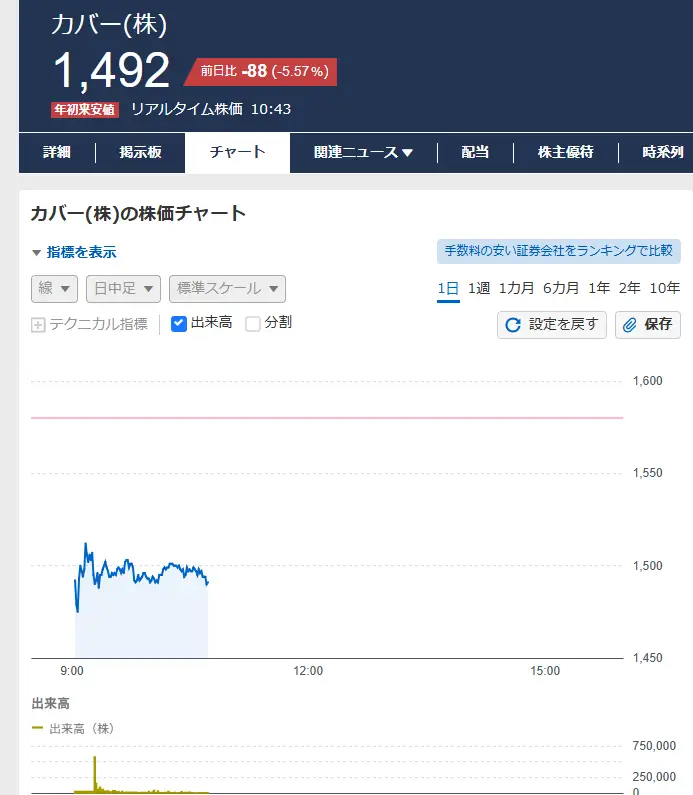Tap 設定を戻す to reset settings
The height and width of the screenshot is (795, 693).
coord(552,325)
